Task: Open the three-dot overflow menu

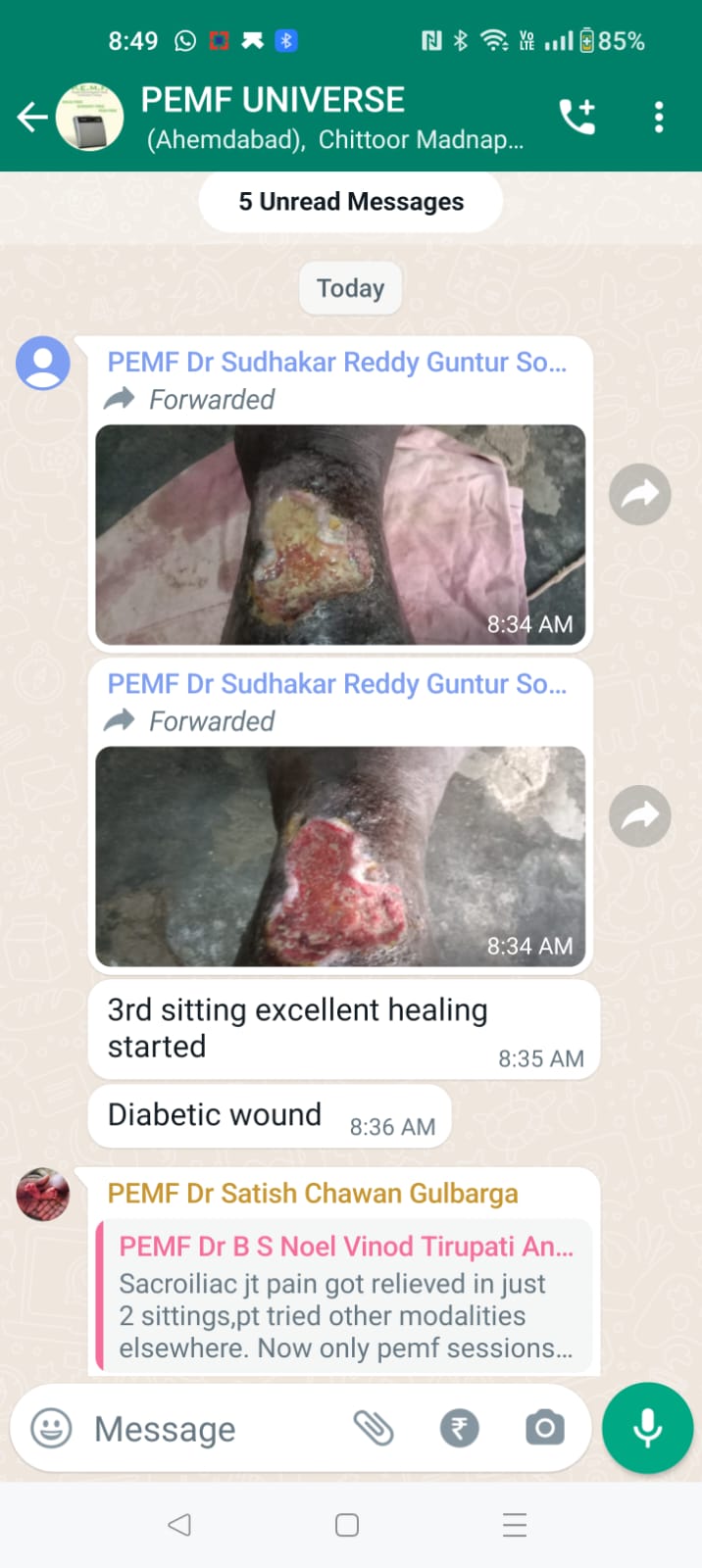Action: 659,118
